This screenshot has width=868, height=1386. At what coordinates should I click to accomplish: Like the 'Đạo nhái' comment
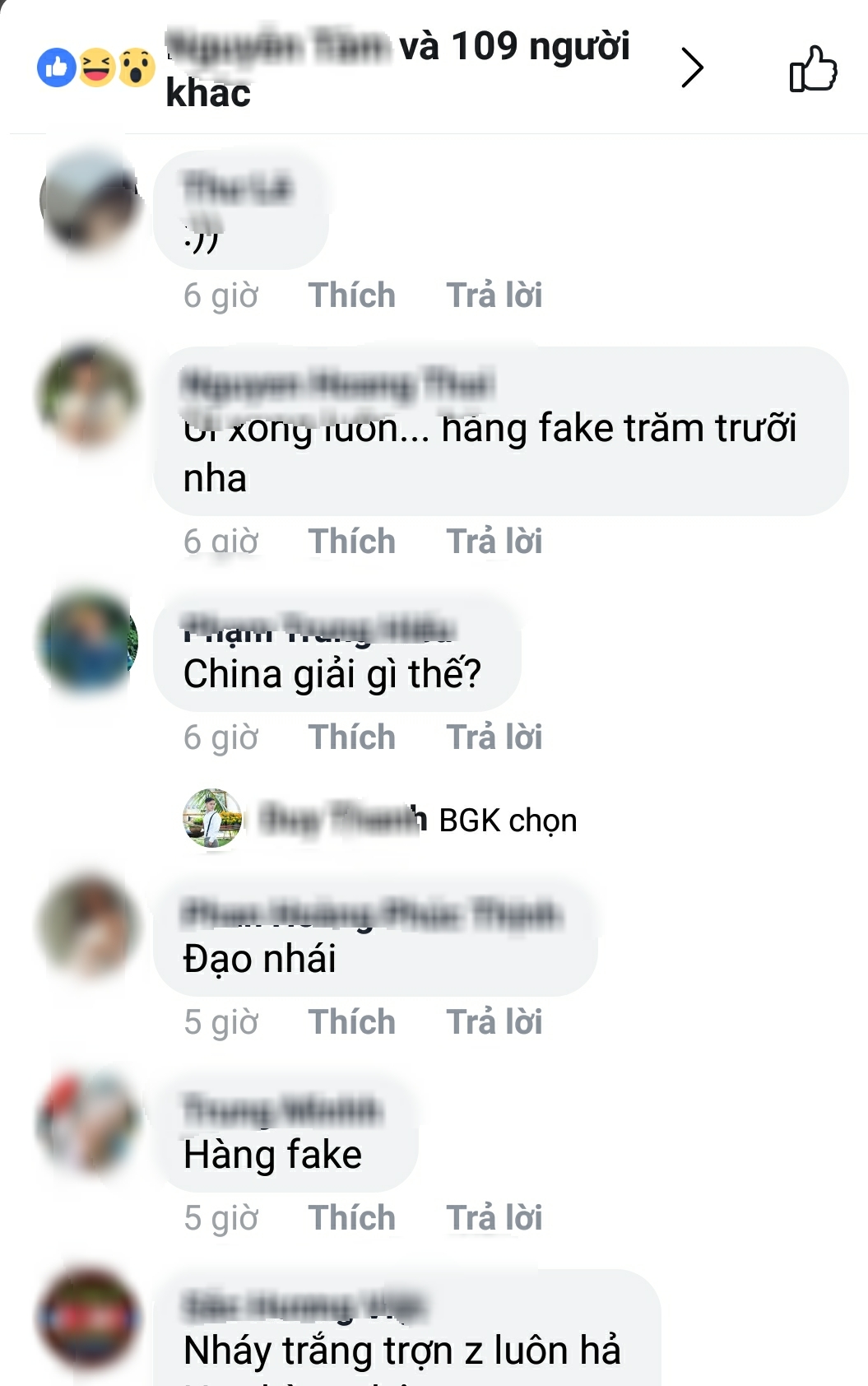351,1022
